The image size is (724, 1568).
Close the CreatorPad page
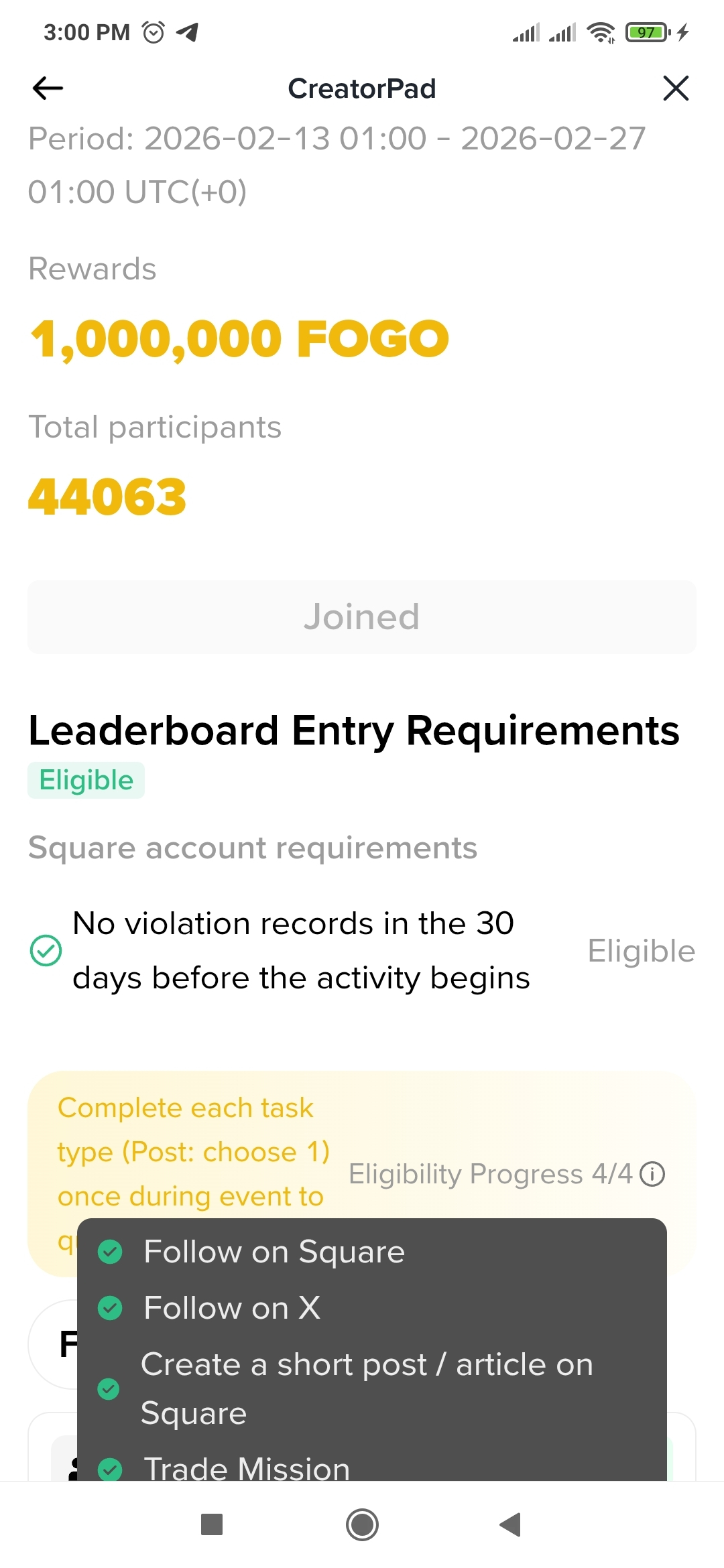[x=676, y=88]
